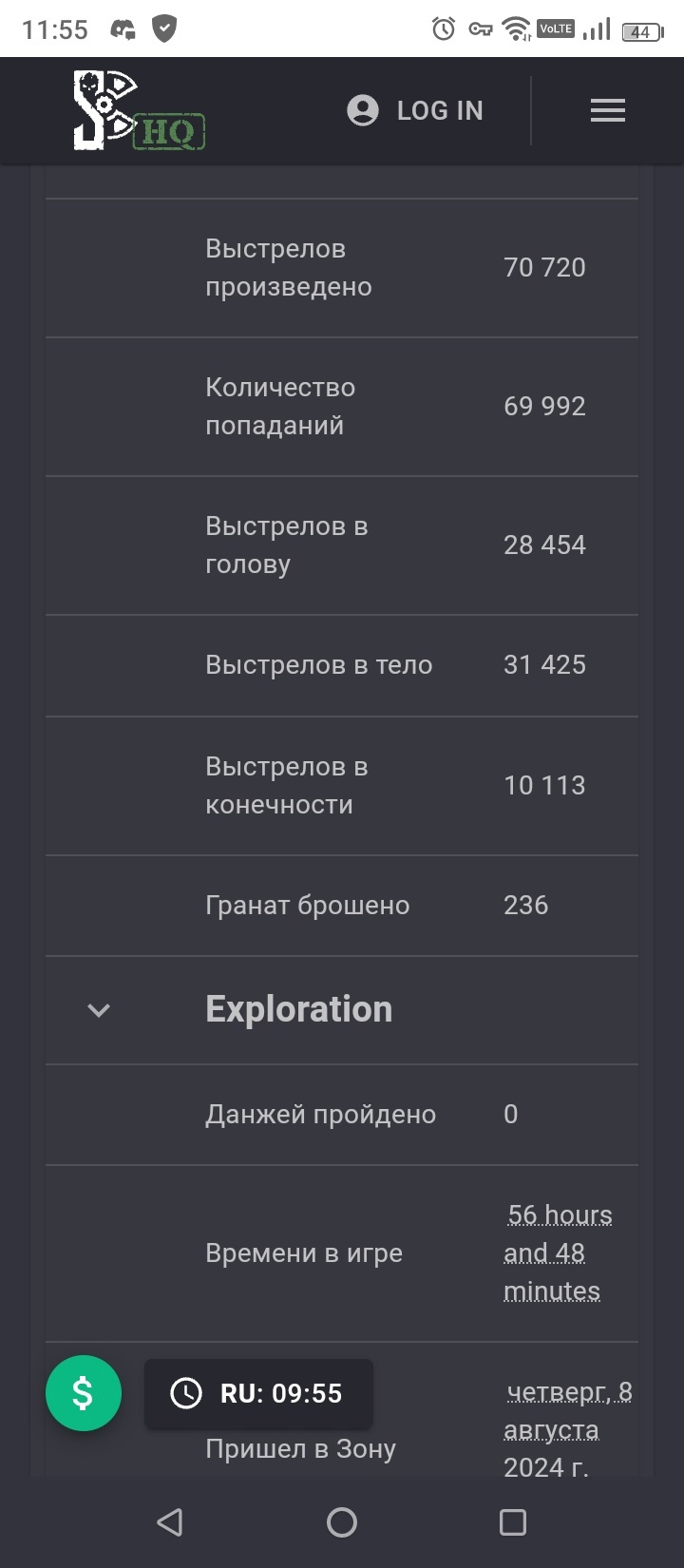684x1568 pixels.
Task: Collapse the Exploration section
Action: pyautogui.click(x=99, y=1010)
